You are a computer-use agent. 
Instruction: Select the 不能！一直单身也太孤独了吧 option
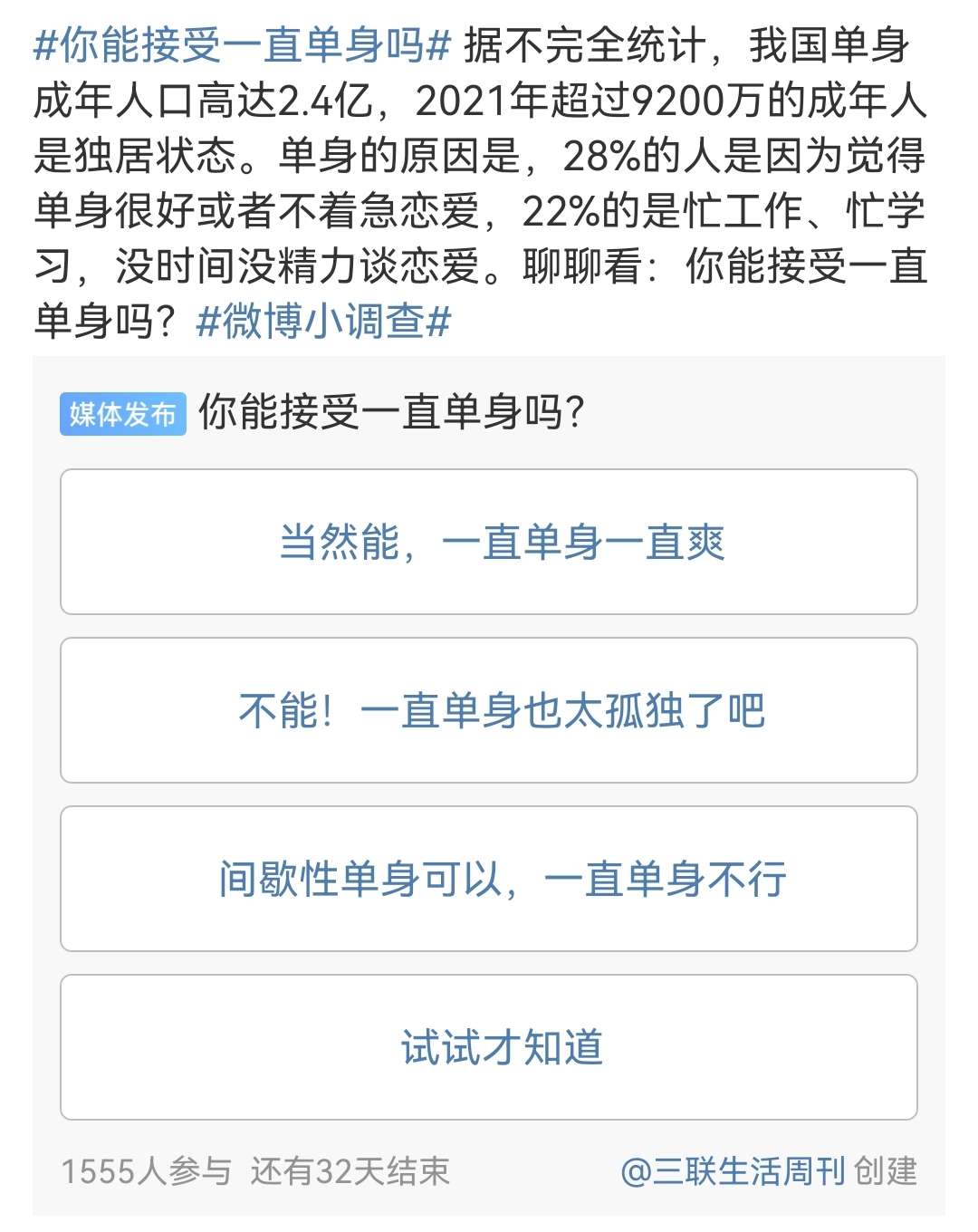pos(489,710)
